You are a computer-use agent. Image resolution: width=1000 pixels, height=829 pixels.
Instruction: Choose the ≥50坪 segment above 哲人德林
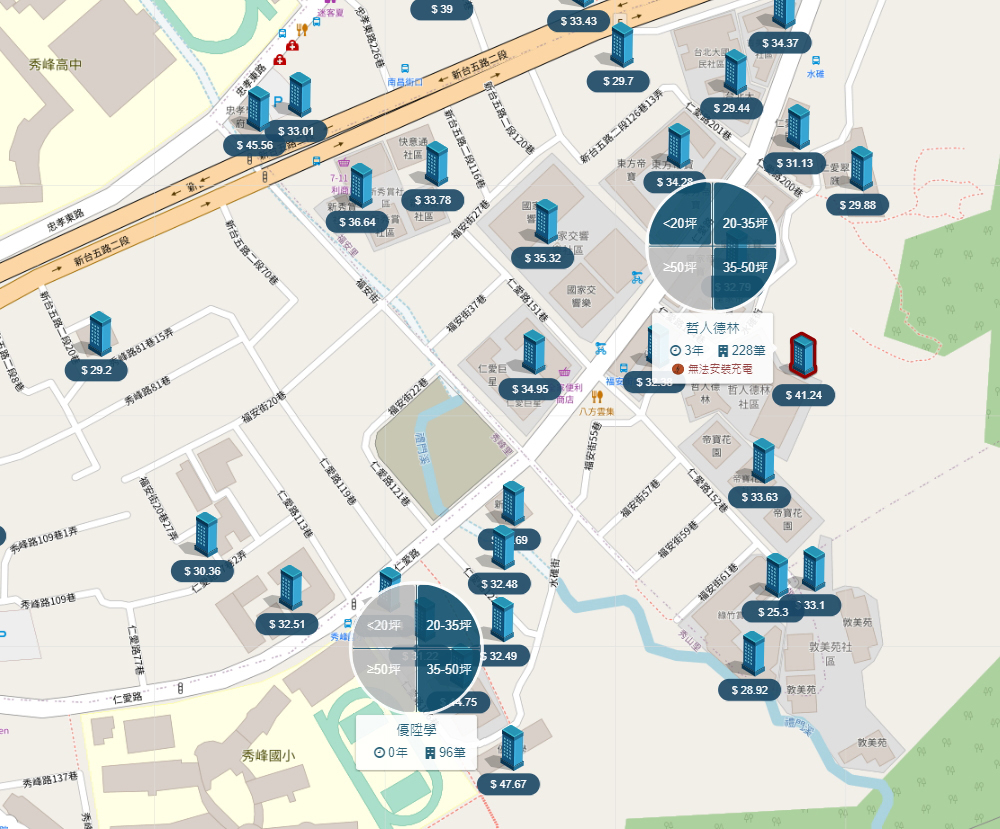pos(679,267)
